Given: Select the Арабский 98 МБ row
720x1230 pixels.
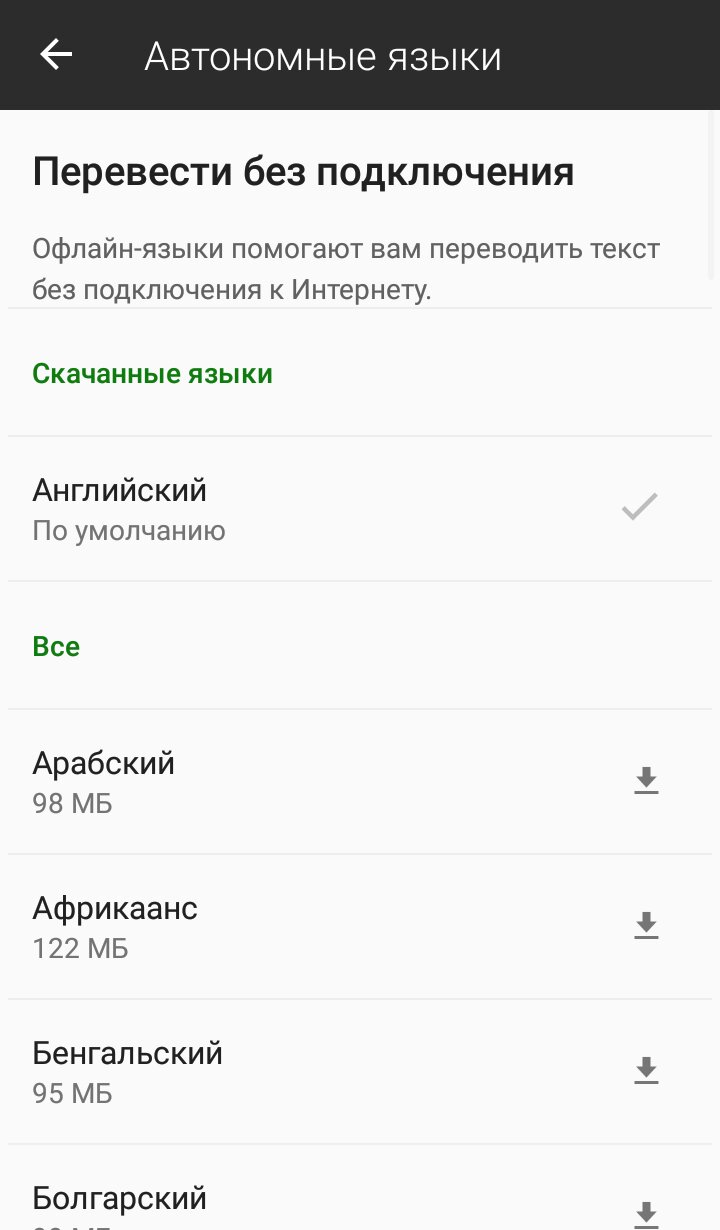Looking at the screenshot, I should (x=360, y=782).
